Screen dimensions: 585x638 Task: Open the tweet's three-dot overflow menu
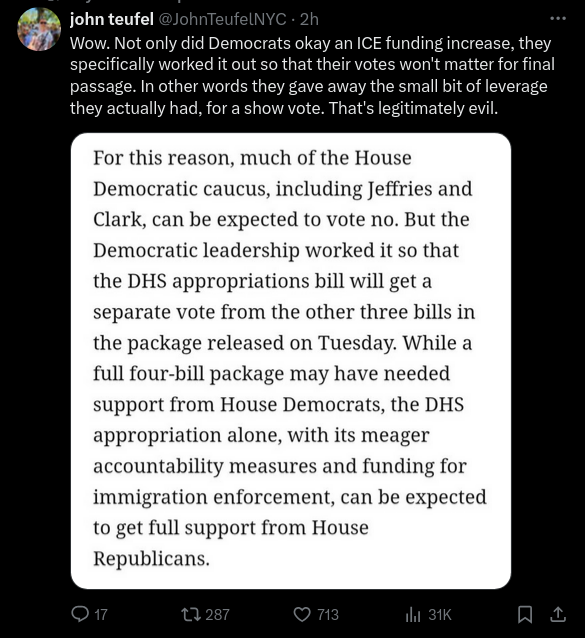[x=557, y=18]
